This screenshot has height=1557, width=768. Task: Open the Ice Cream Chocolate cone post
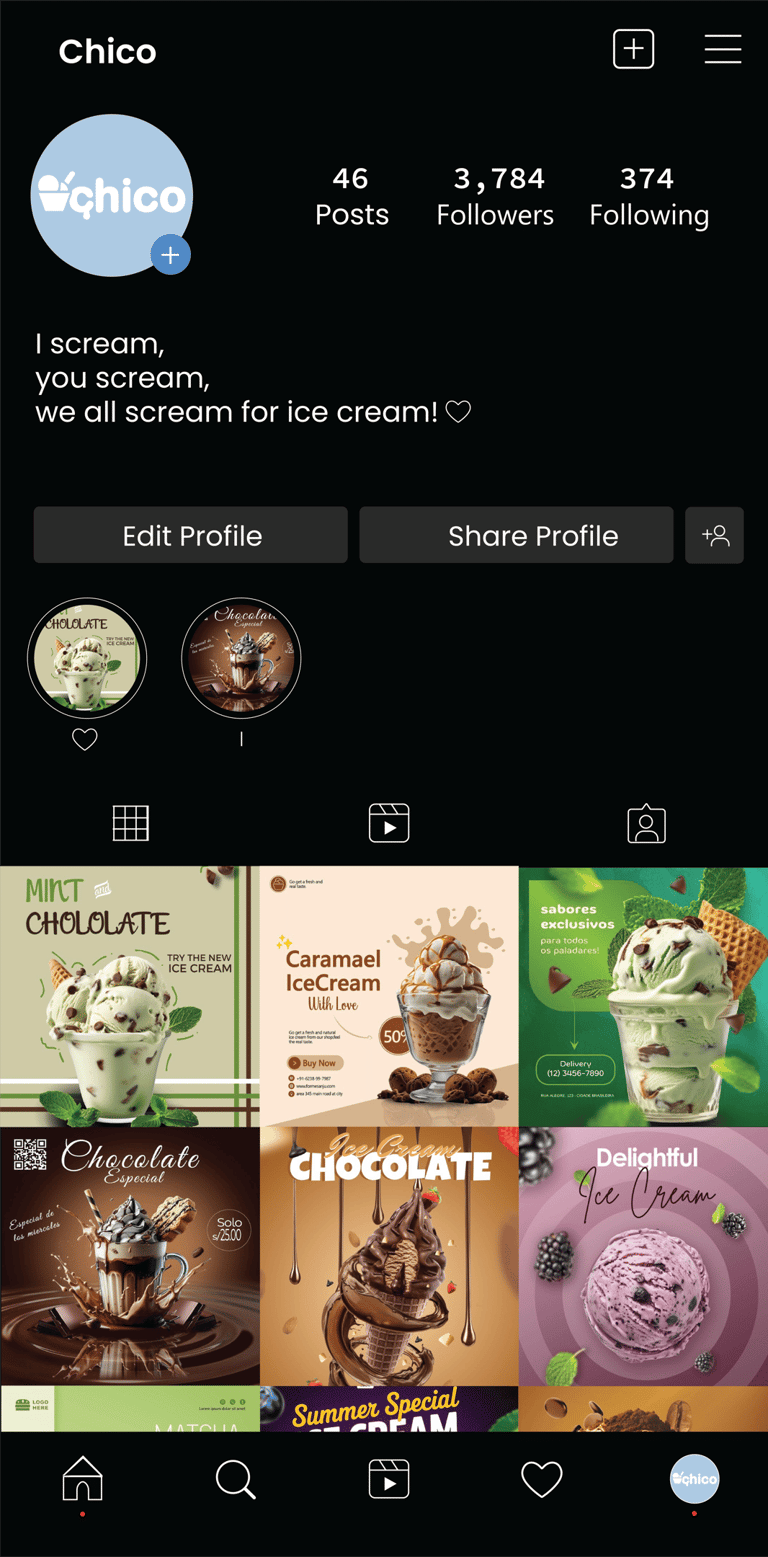tap(389, 1256)
